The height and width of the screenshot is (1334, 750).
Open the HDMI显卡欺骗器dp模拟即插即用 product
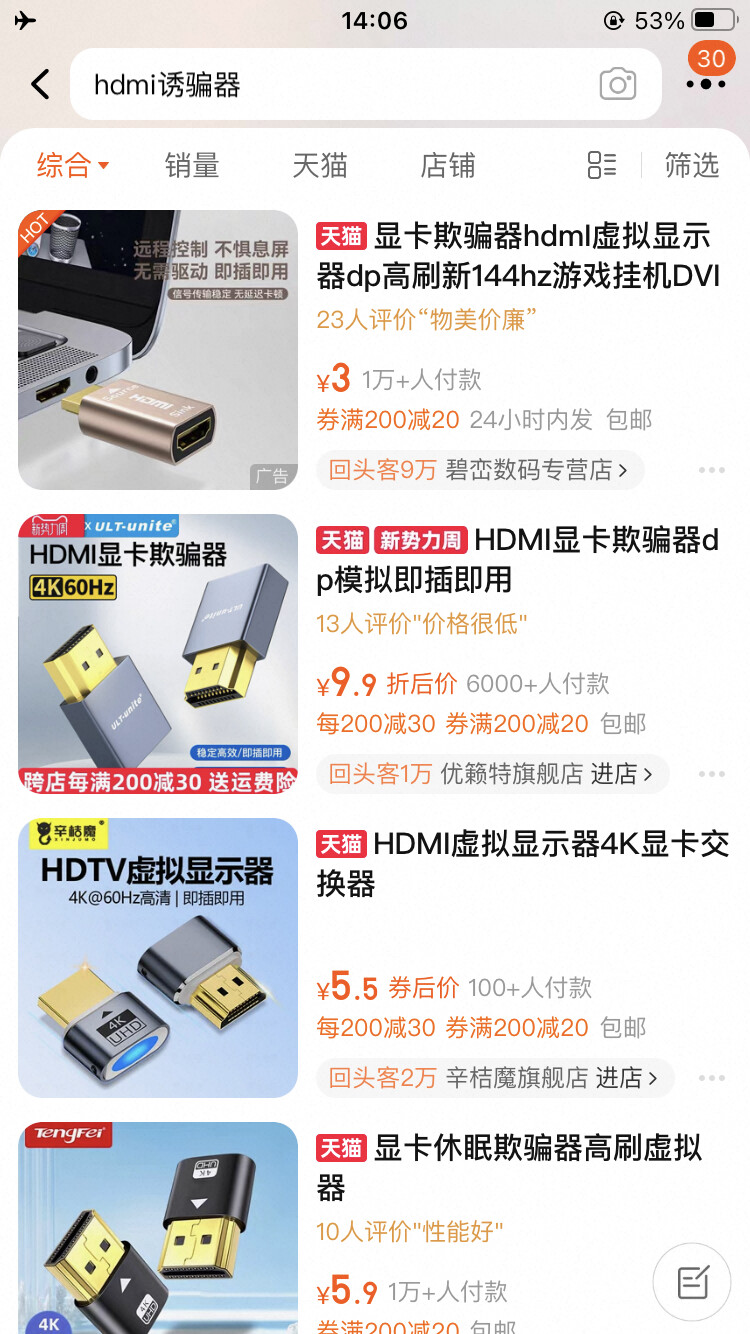click(x=518, y=559)
